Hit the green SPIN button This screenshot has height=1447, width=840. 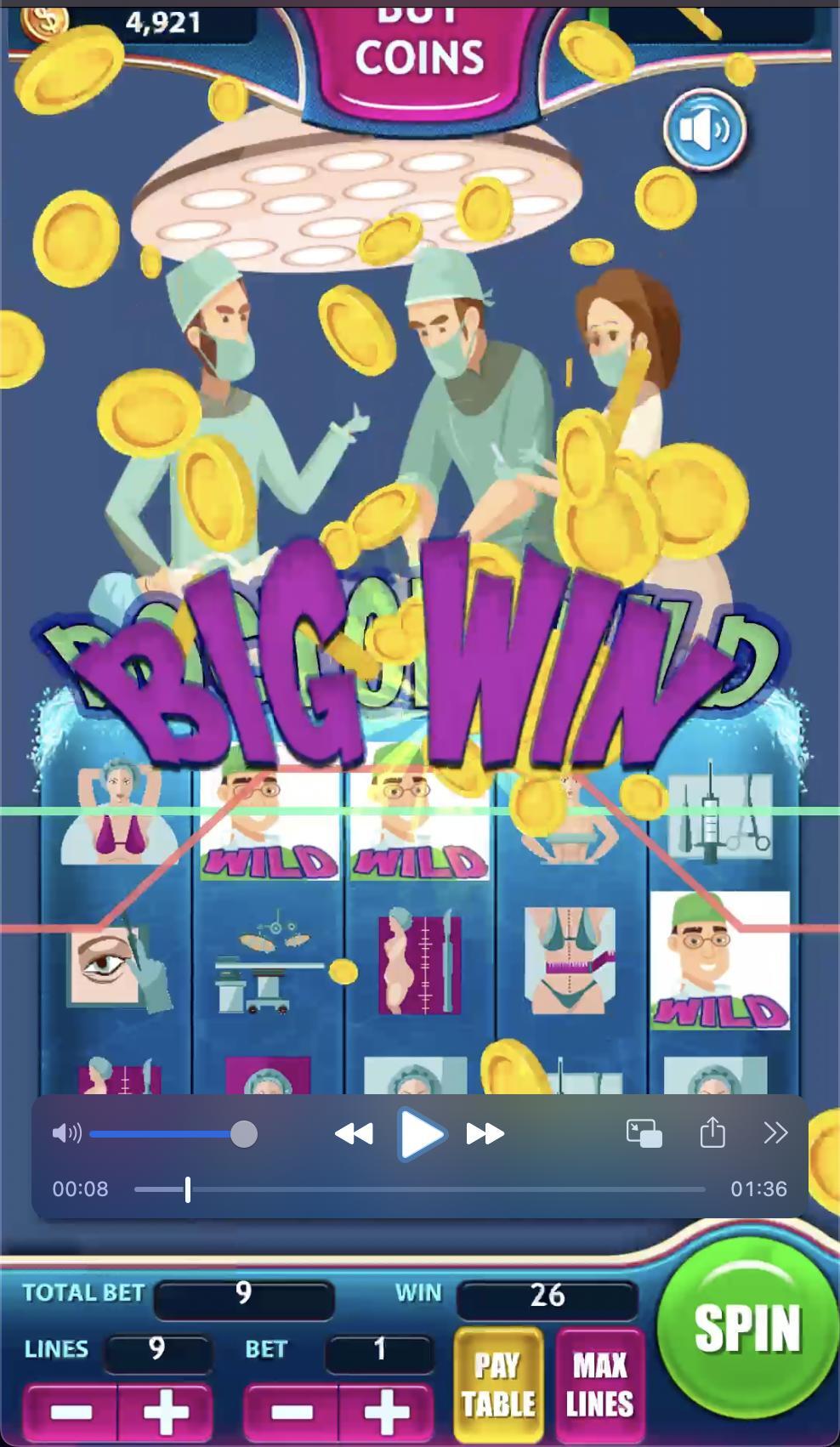[746, 1329]
